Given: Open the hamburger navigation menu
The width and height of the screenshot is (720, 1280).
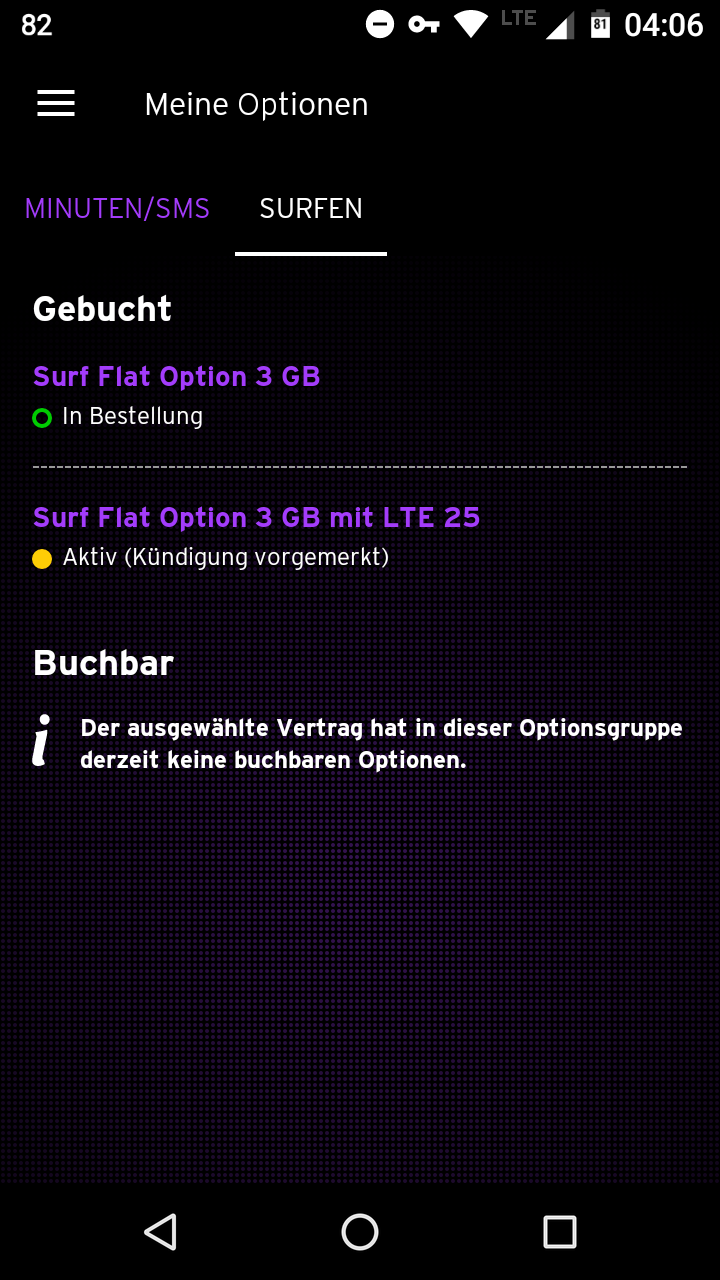Looking at the screenshot, I should tap(56, 104).
